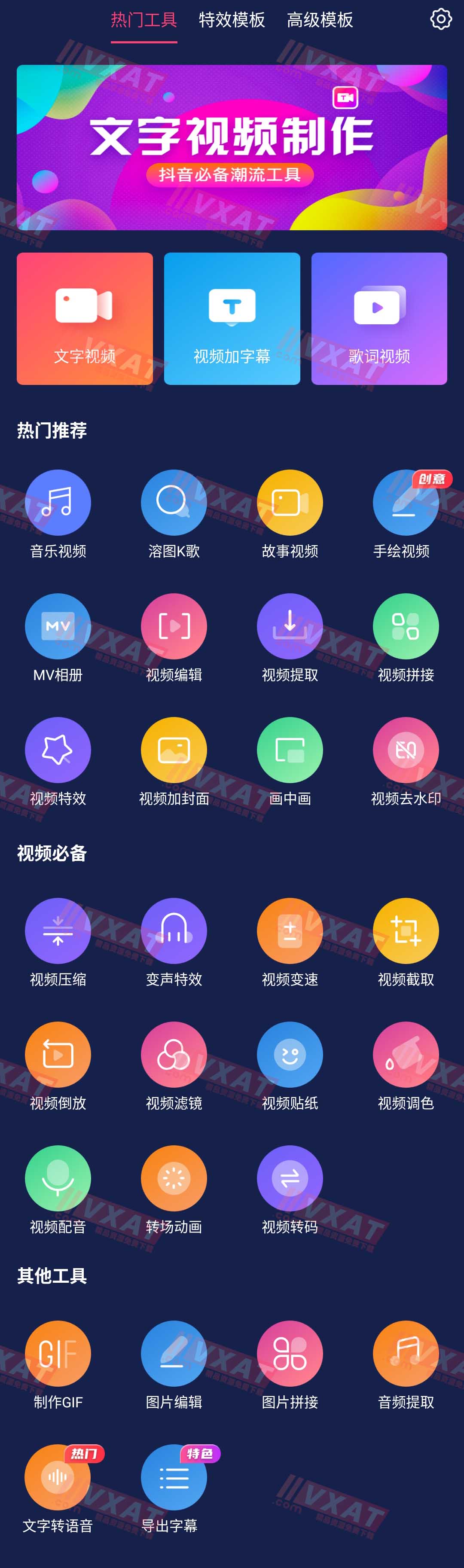464x1568 pixels.
Task: Open the 视频倒放 tool
Action: point(58,1054)
